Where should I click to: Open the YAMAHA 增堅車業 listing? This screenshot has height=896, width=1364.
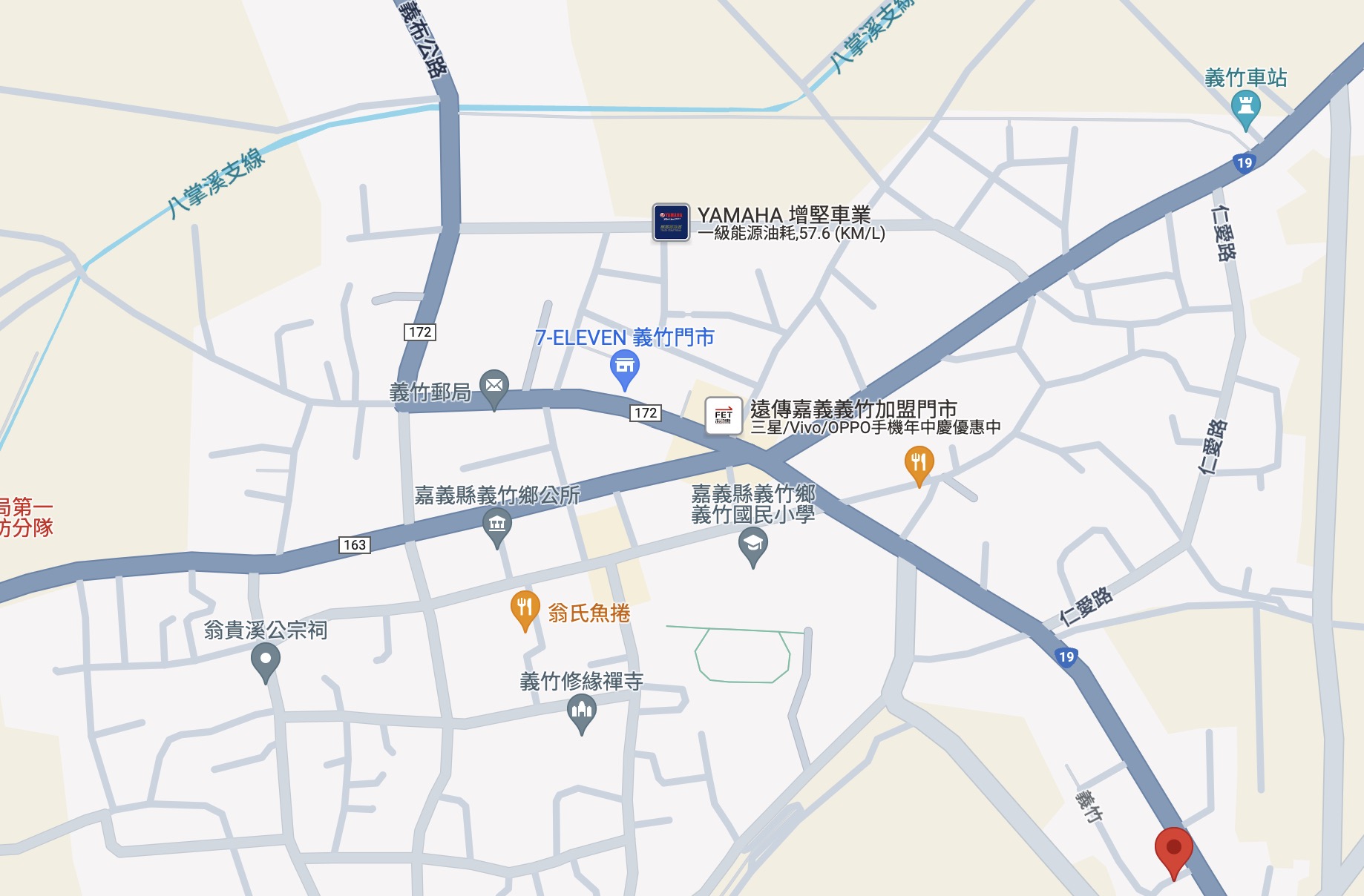[x=671, y=222]
